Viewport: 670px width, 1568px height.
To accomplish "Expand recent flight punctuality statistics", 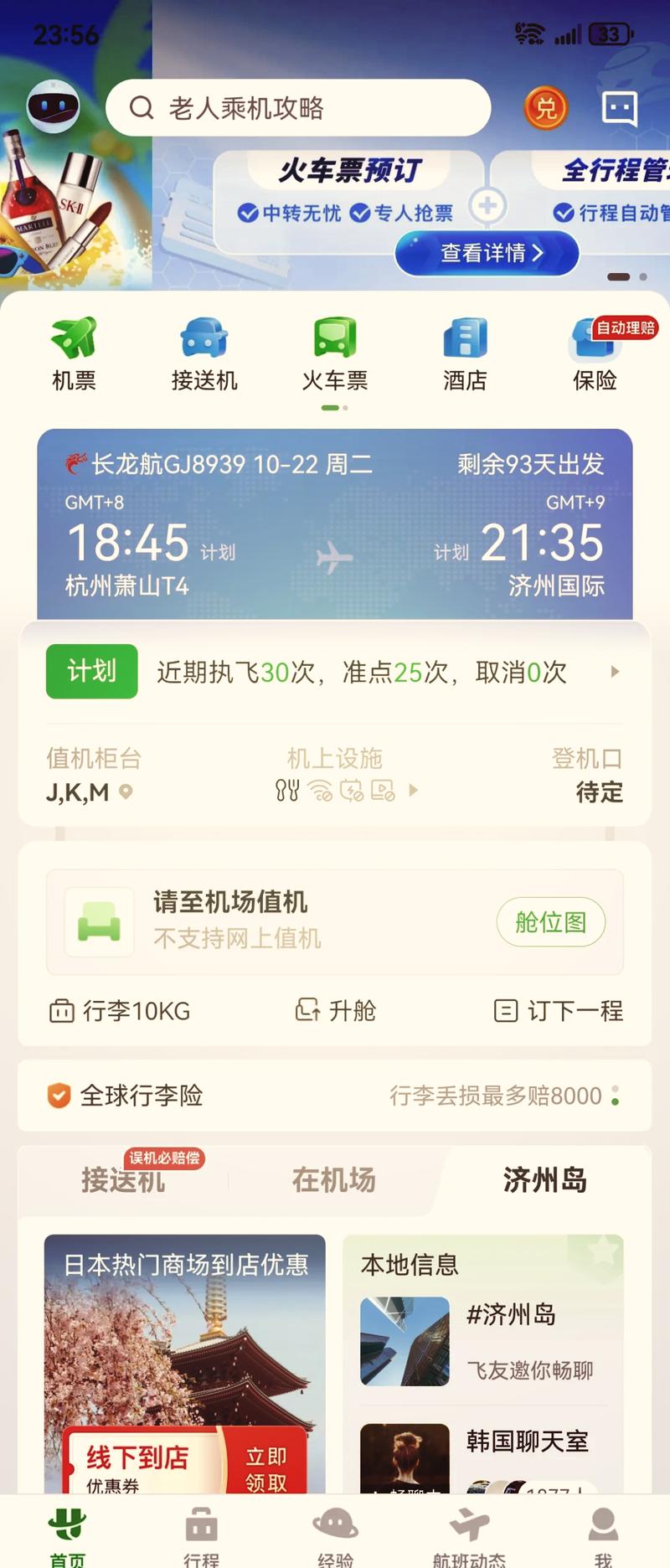I will pyautogui.click(x=616, y=672).
